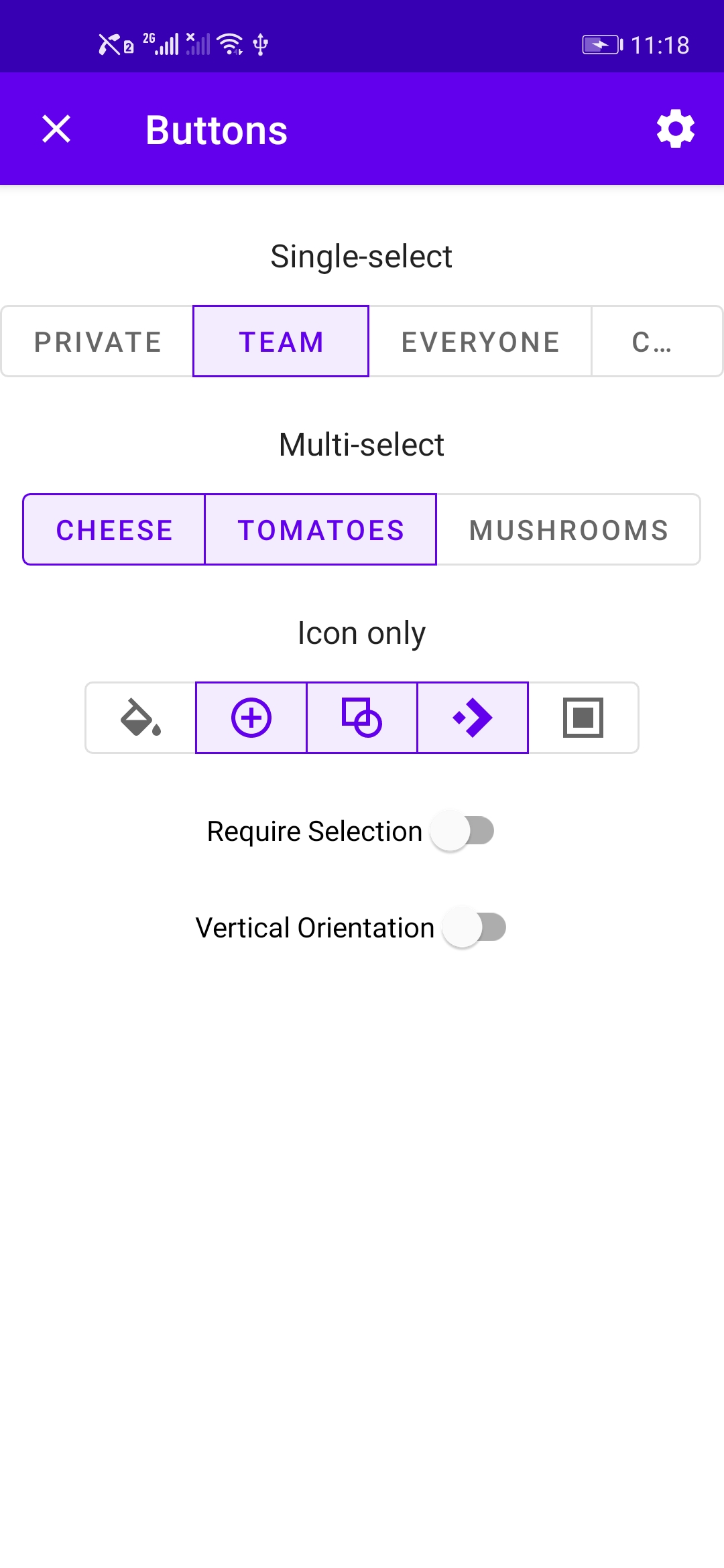The width and height of the screenshot is (724, 1568).
Task: Close the Buttons screen
Action: [56, 129]
